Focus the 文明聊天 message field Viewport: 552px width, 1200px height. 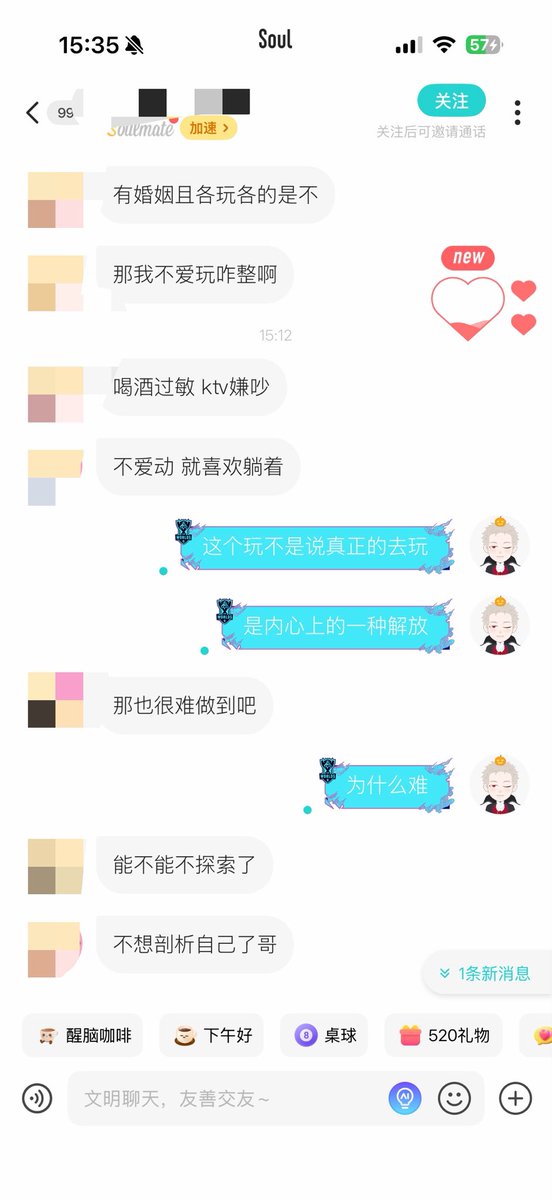click(x=225, y=1099)
